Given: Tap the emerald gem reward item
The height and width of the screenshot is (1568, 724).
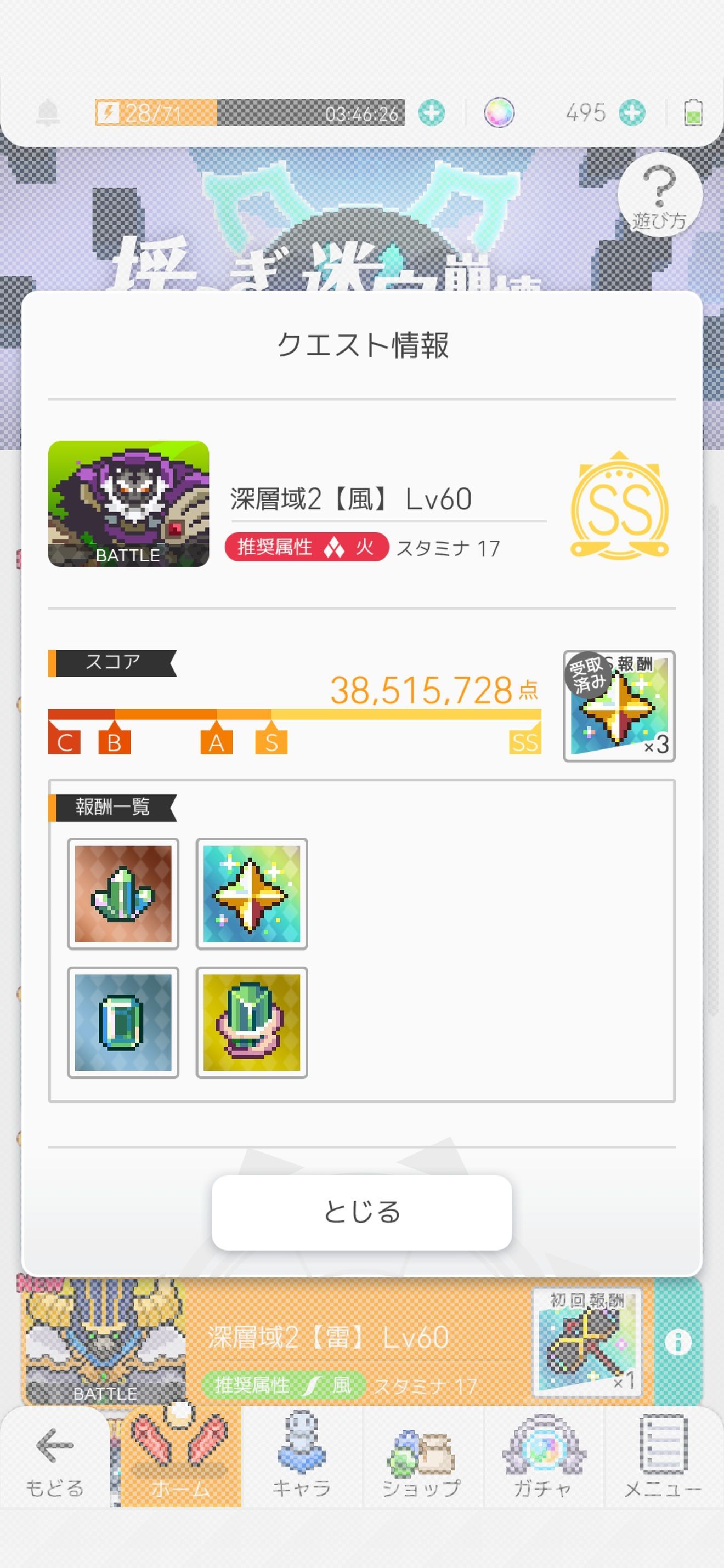Looking at the screenshot, I should 123,1022.
